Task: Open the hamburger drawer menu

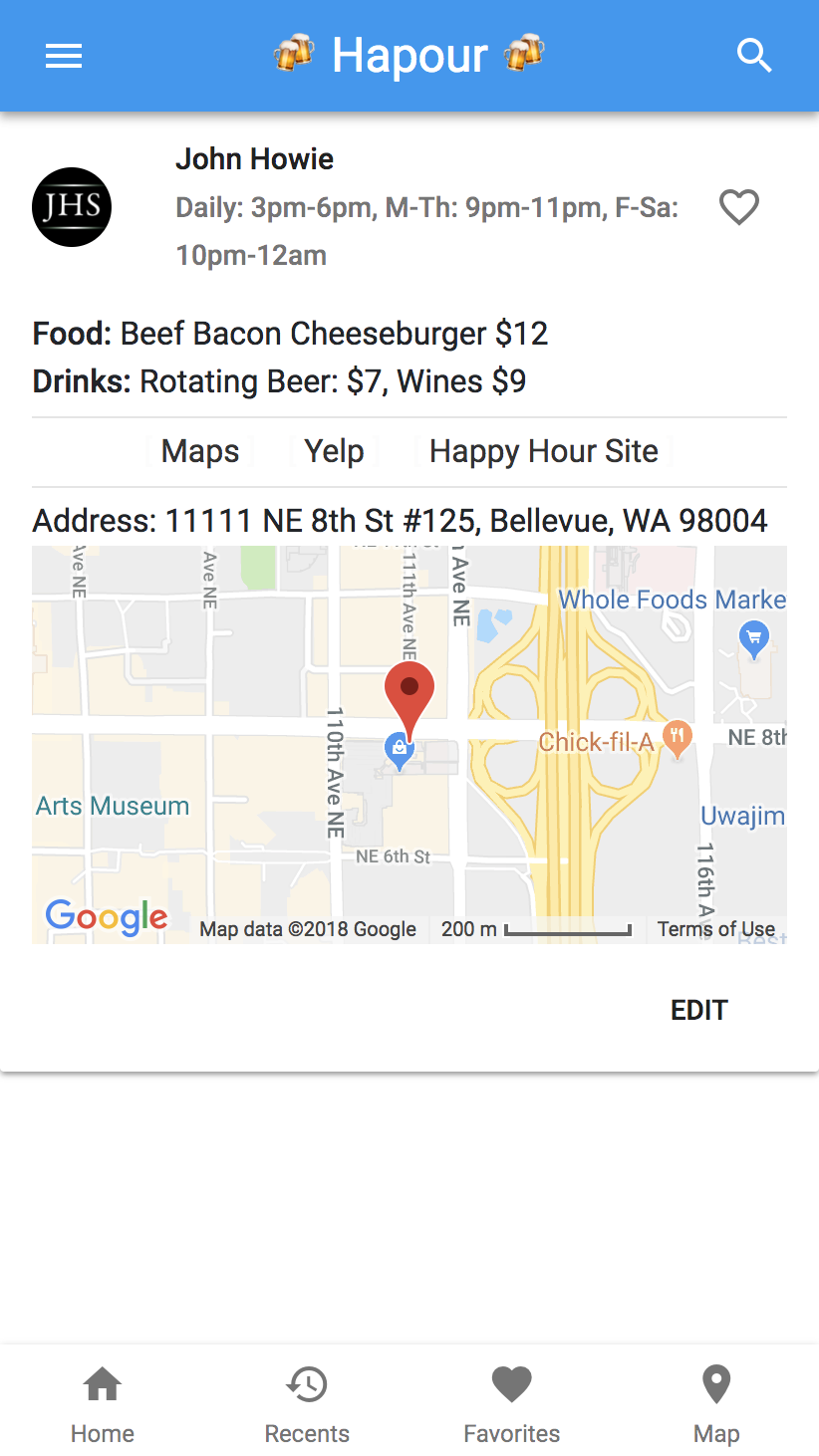Action: tap(64, 57)
